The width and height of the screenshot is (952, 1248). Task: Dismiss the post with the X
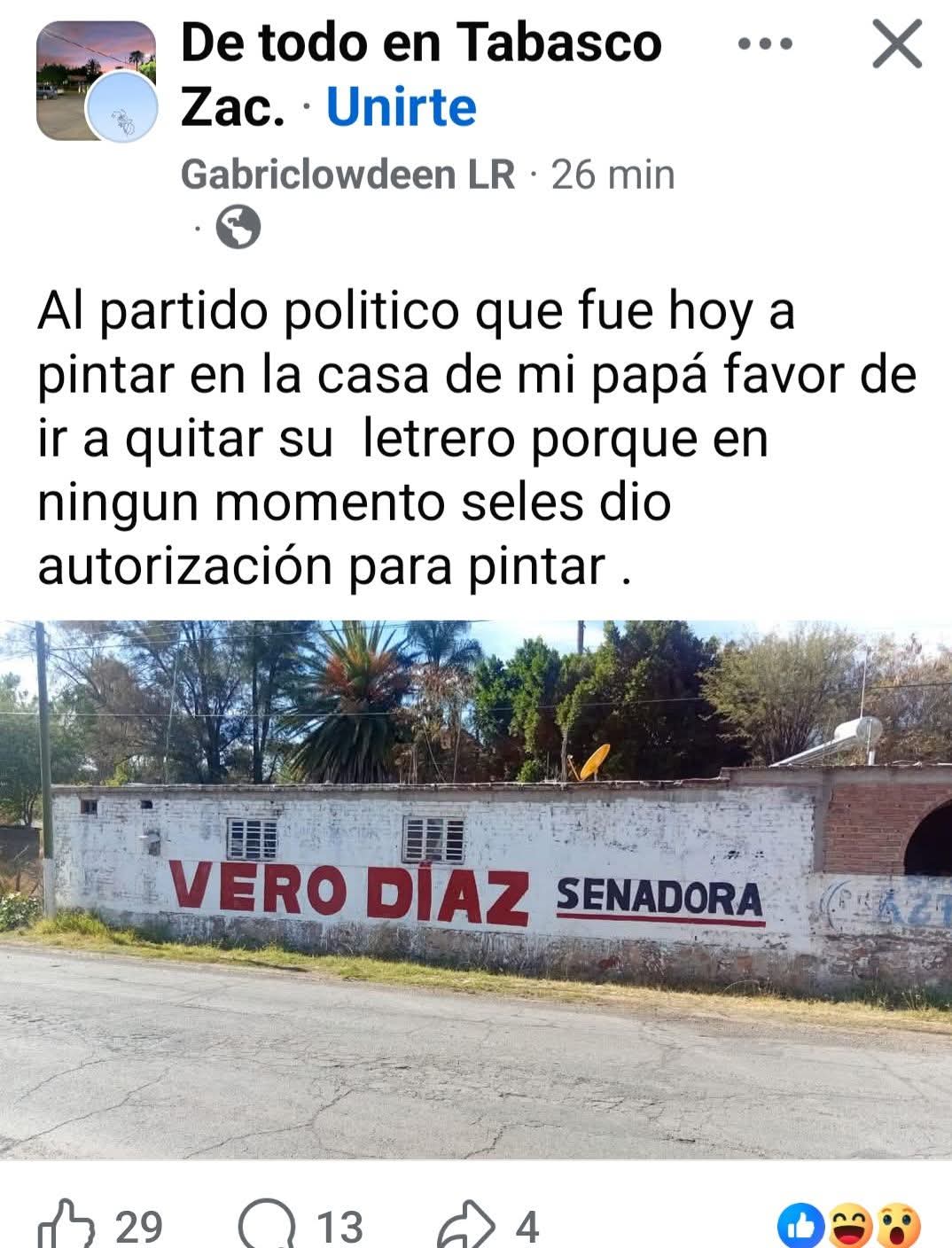[x=897, y=45]
